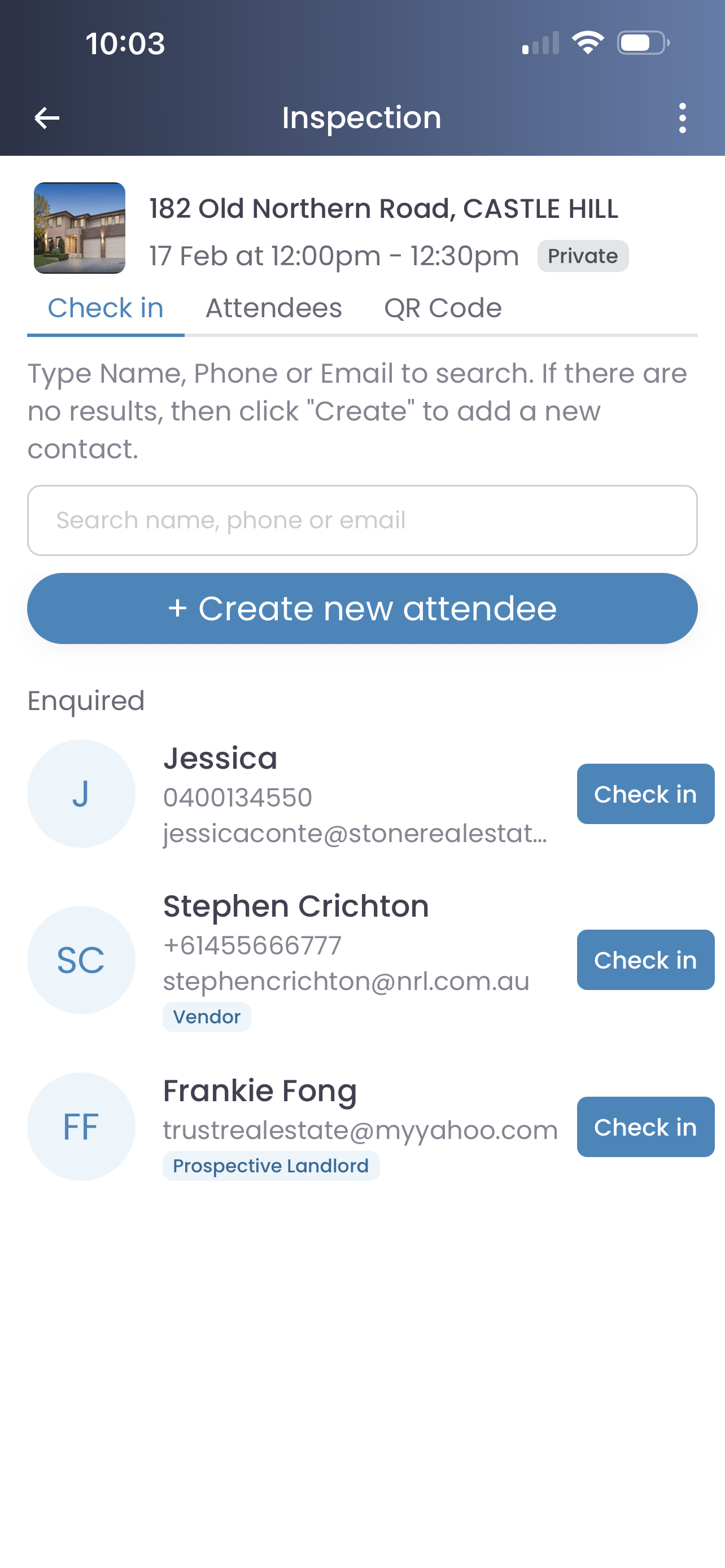Select the Check in tab
The width and height of the screenshot is (725, 1568).
106,308
